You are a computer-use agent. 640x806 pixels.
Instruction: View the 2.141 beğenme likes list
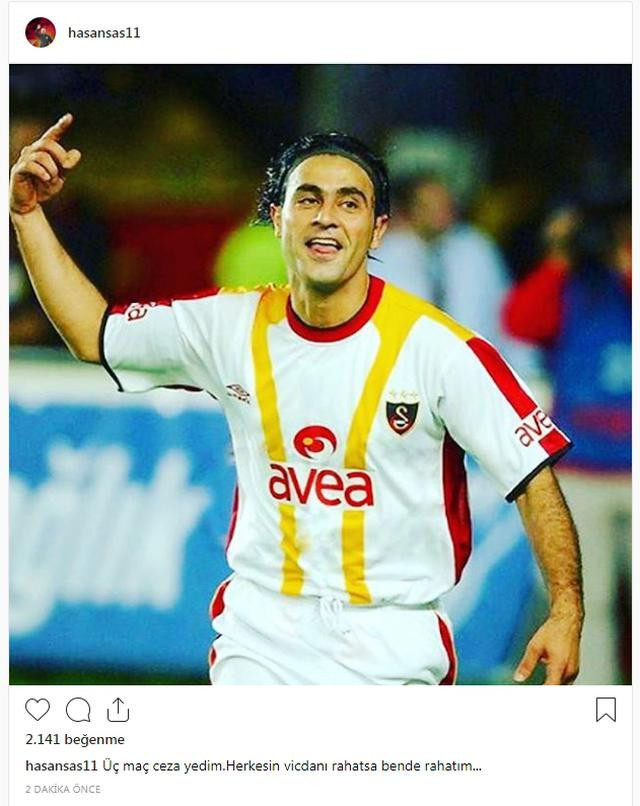[75, 740]
